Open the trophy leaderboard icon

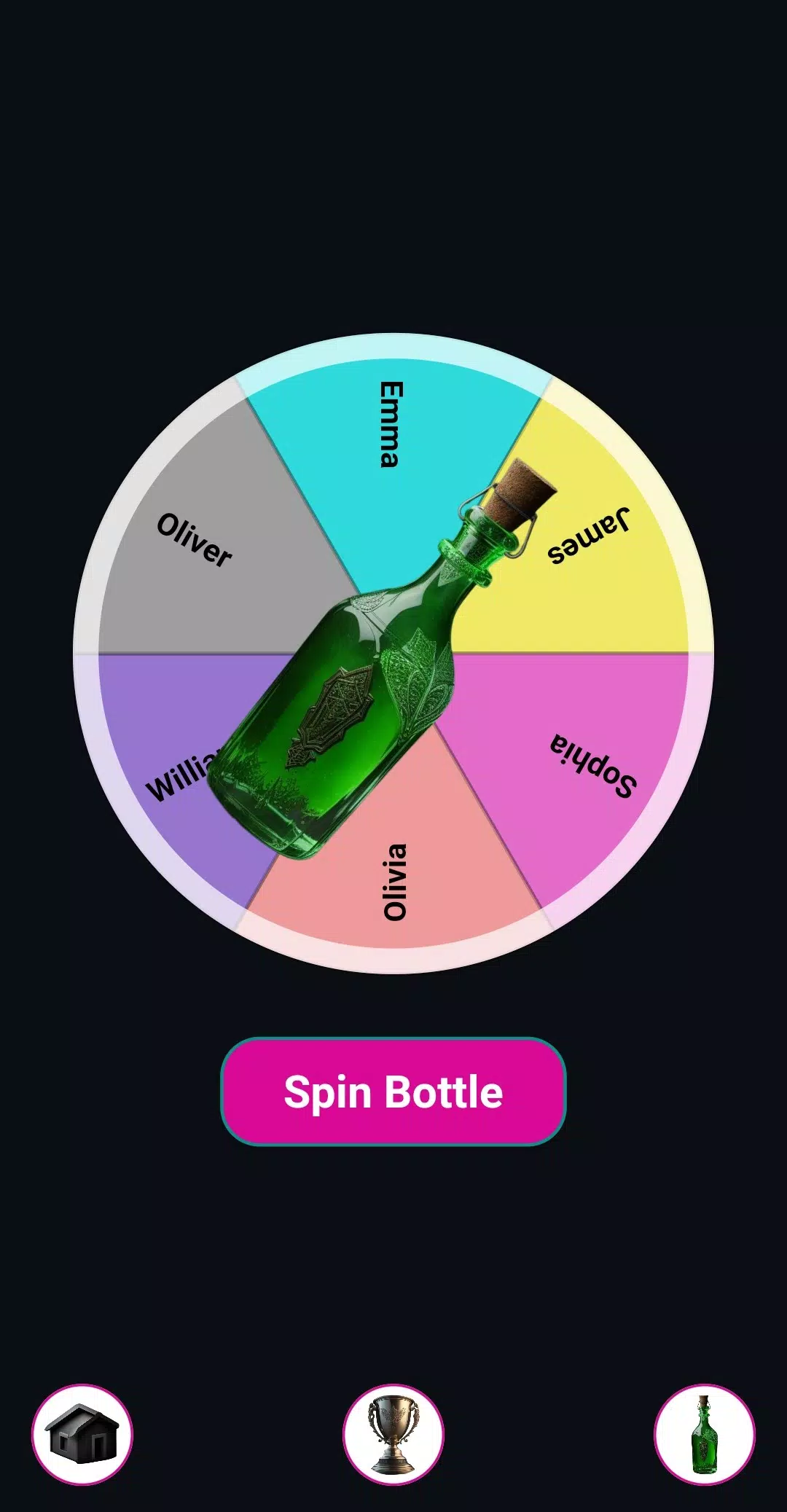[393, 1434]
